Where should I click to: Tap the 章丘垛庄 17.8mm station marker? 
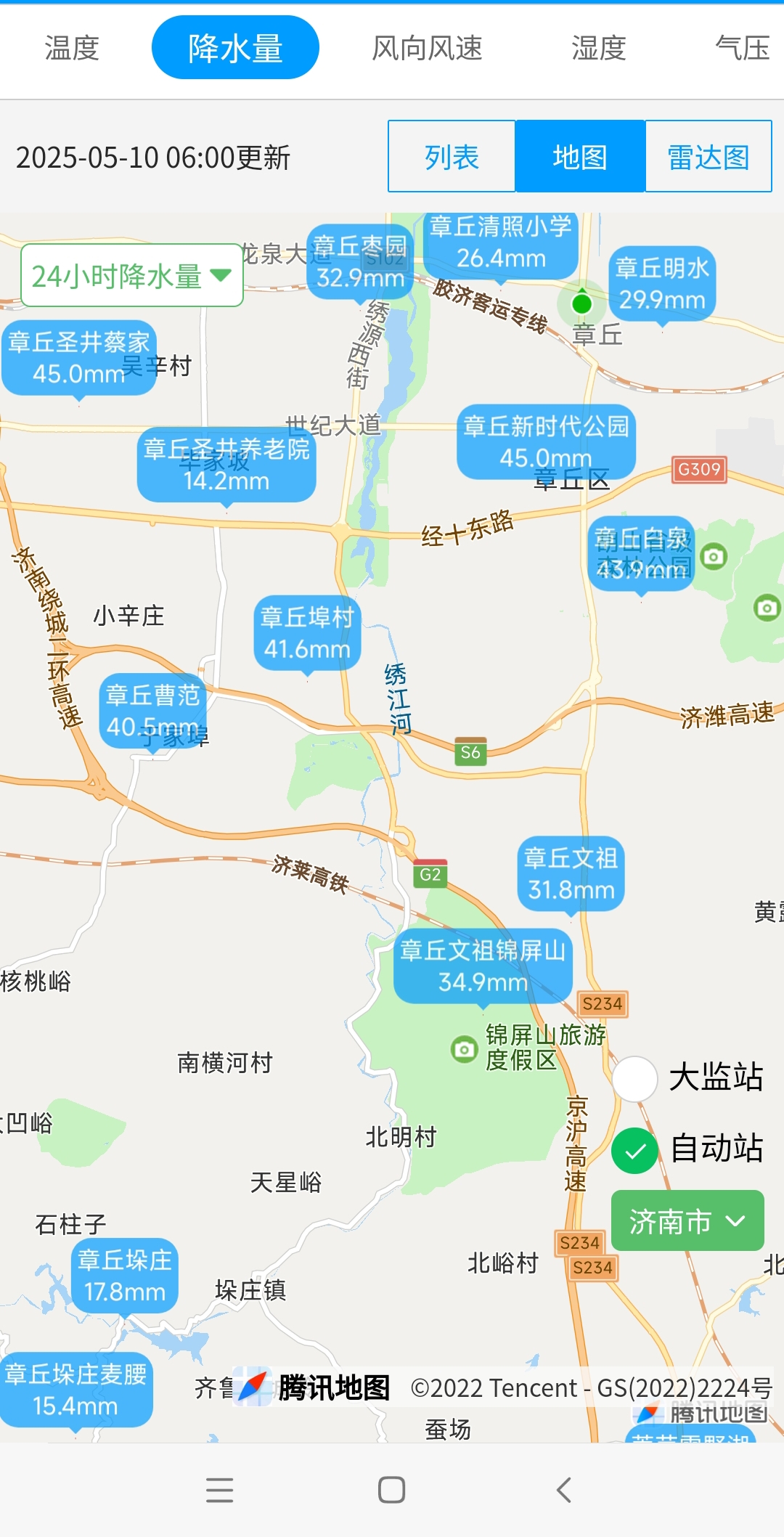point(125,1276)
